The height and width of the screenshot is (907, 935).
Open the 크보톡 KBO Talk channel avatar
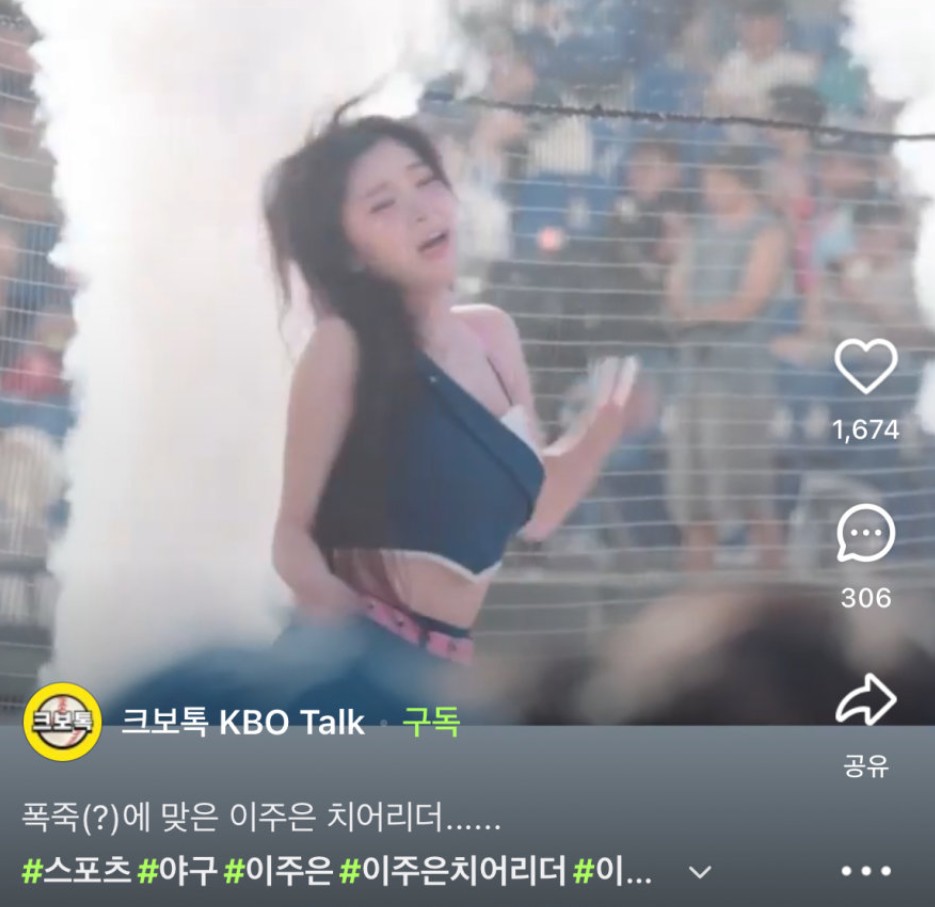62,722
